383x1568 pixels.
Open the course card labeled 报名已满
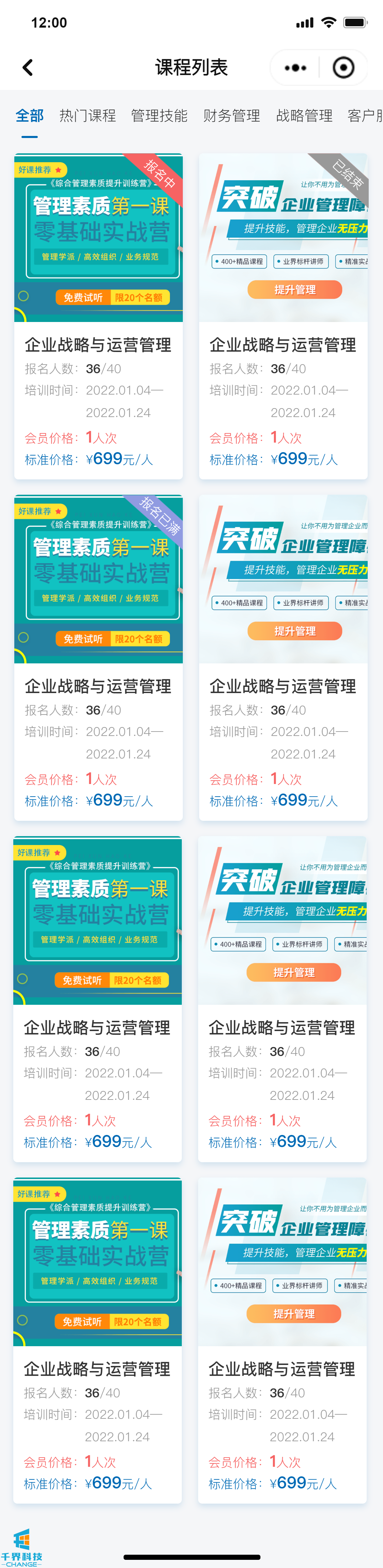click(98, 657)
